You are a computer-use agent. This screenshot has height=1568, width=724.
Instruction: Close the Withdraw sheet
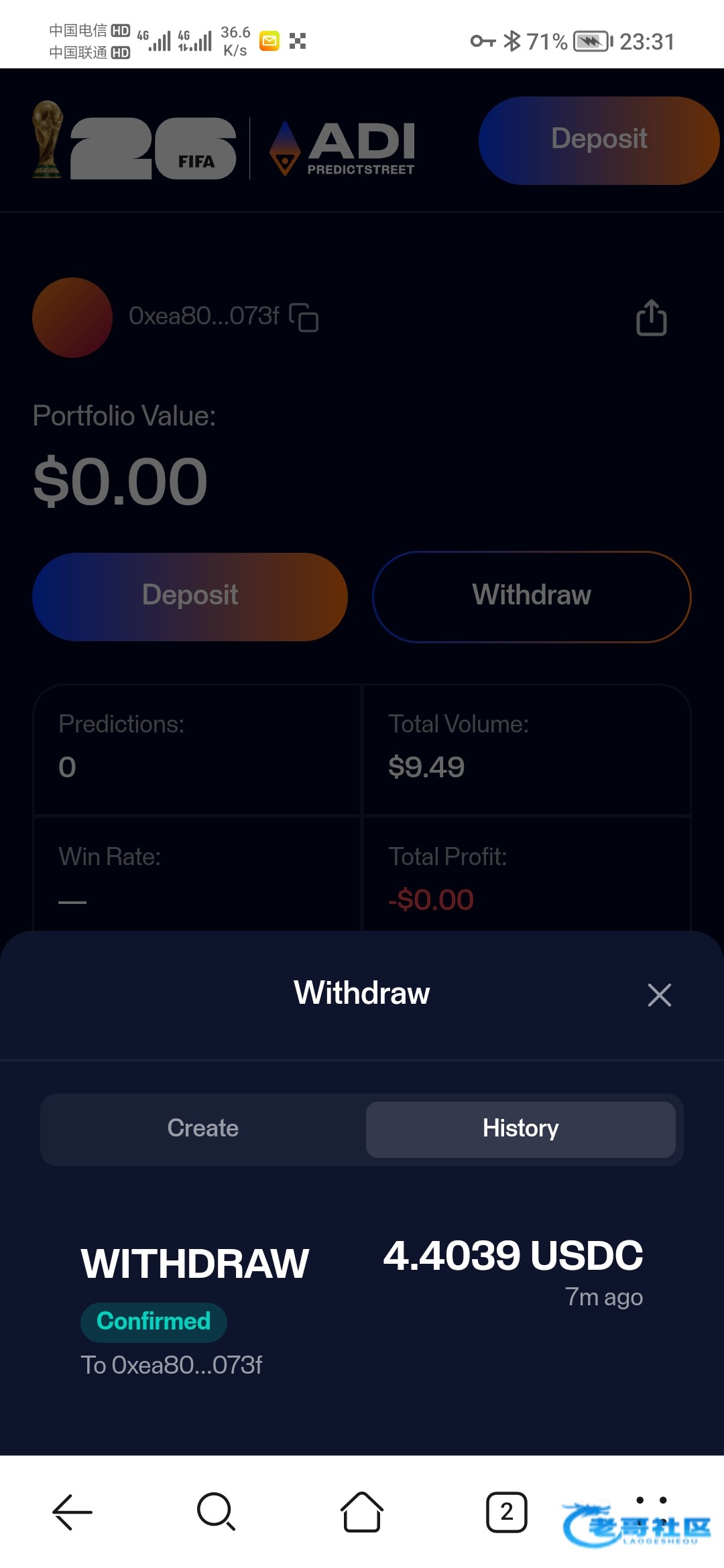(x=660, y=995)
